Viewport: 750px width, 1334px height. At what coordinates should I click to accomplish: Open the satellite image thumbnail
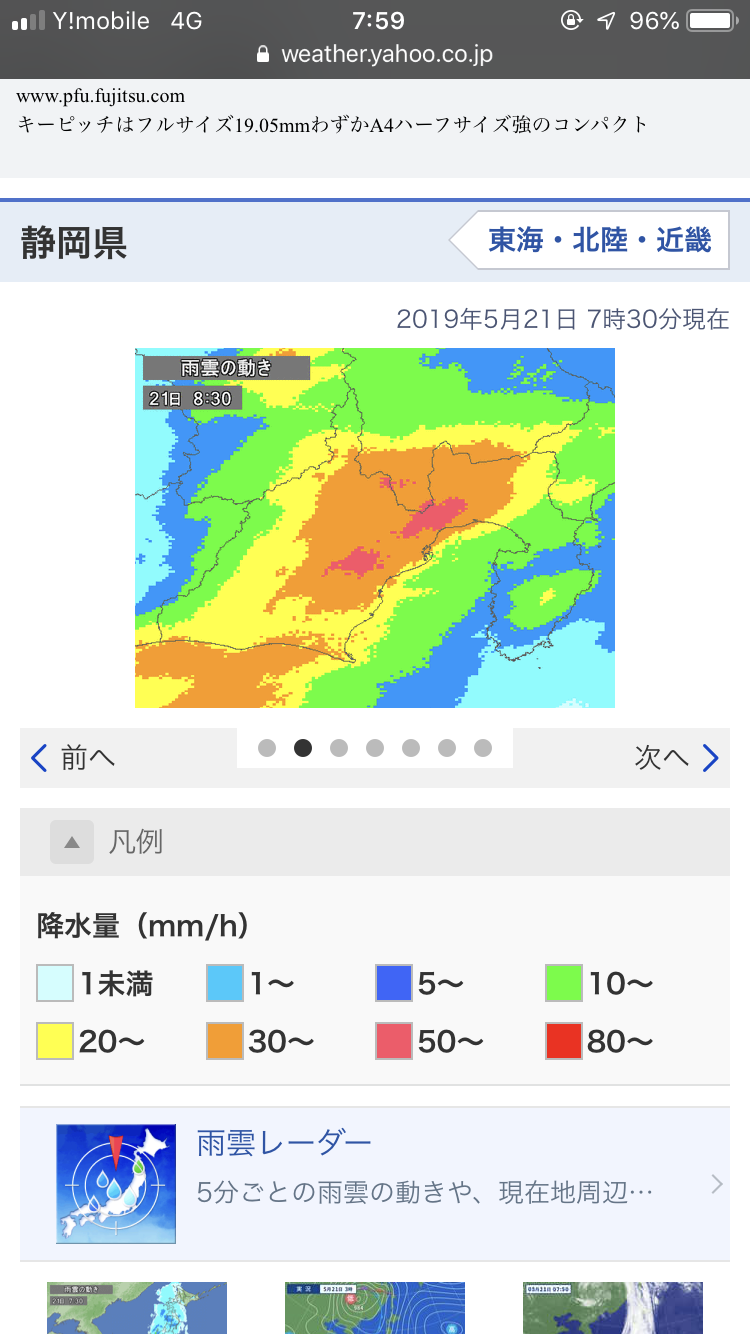tap(612, 1308)
